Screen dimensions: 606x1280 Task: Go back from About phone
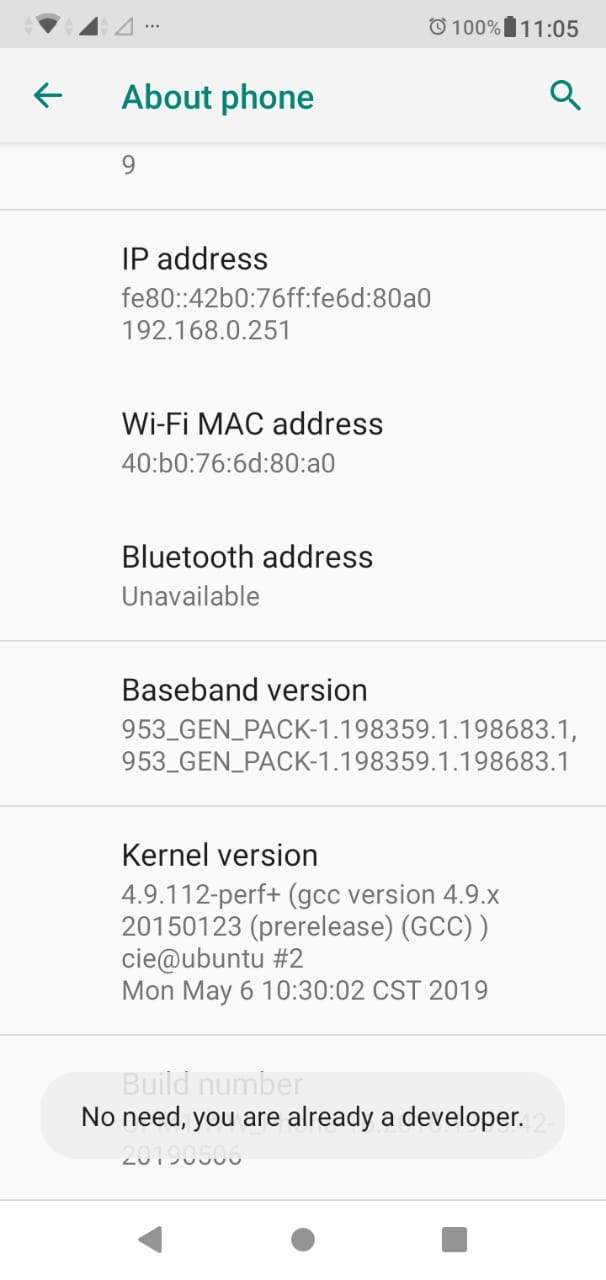tap(48, 96)
